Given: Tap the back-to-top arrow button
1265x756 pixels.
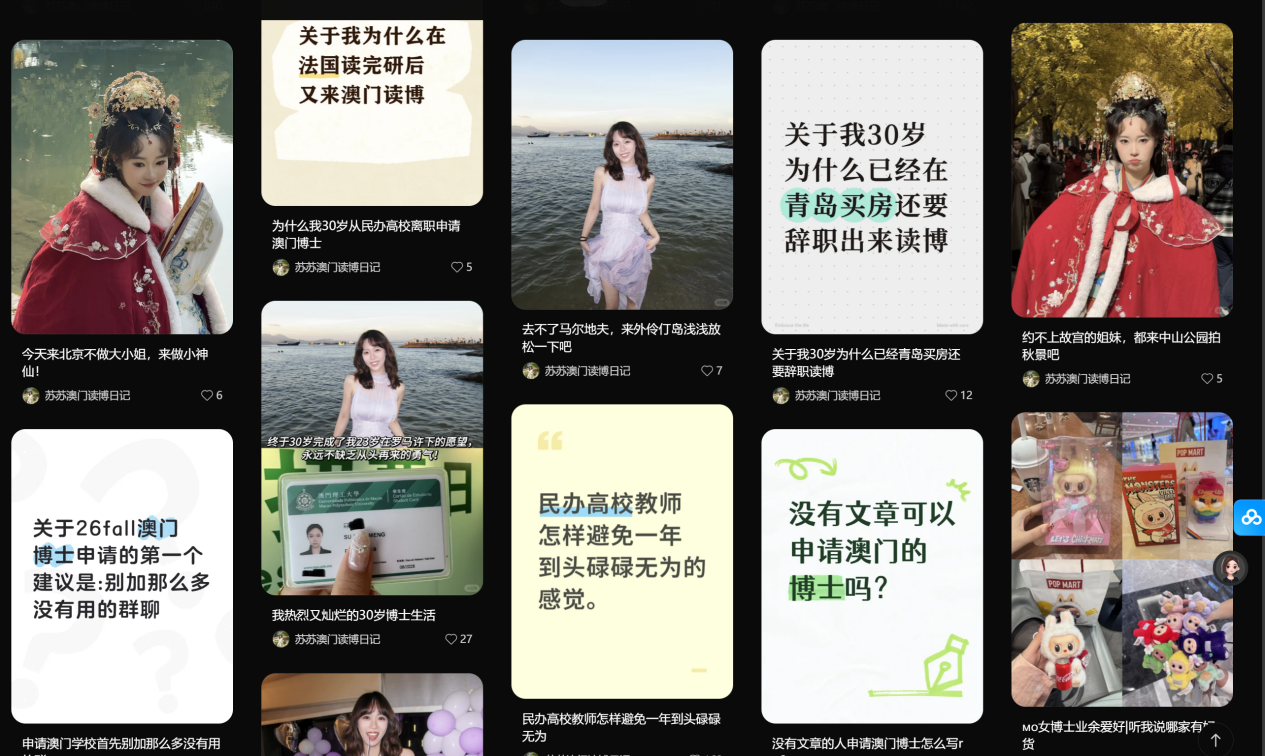Looking at the screenshot, I should (x=1215, y=739).
